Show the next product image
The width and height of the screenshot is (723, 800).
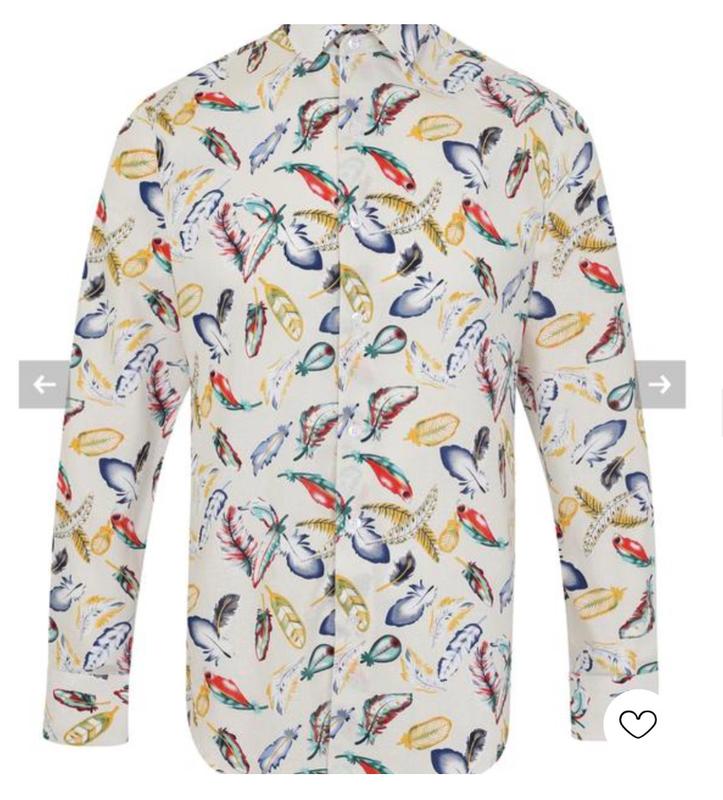pyautogui.click(x=660, y=385)
